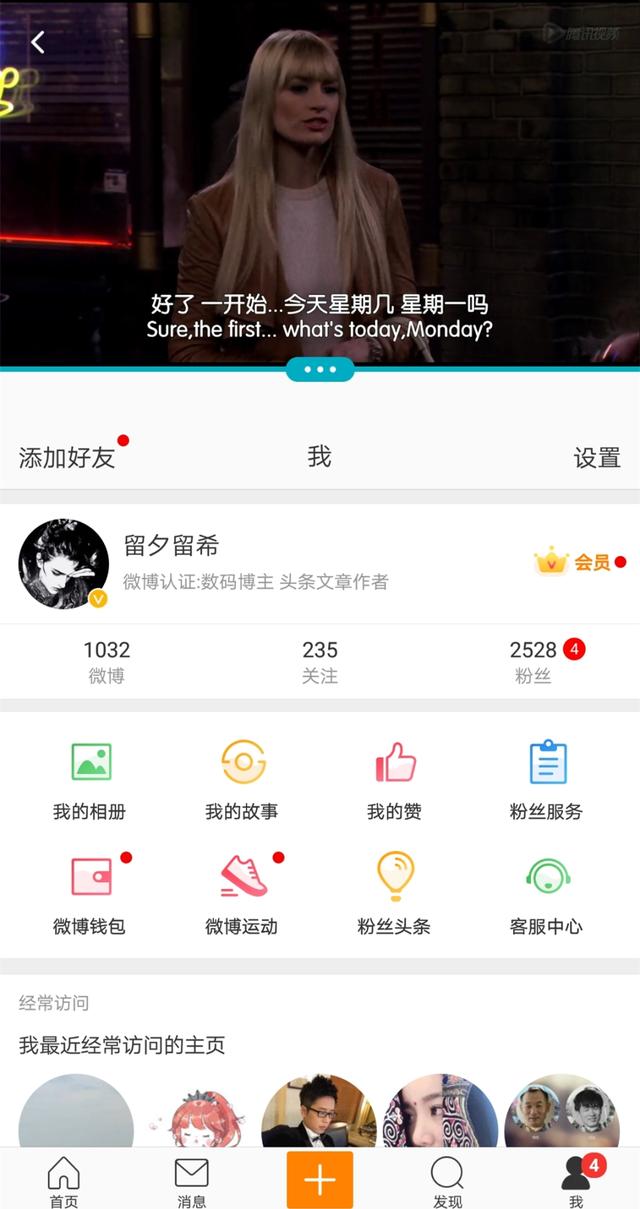
Task: Tap the three-dot handle below the video
Action: click(x=320, y=369)
